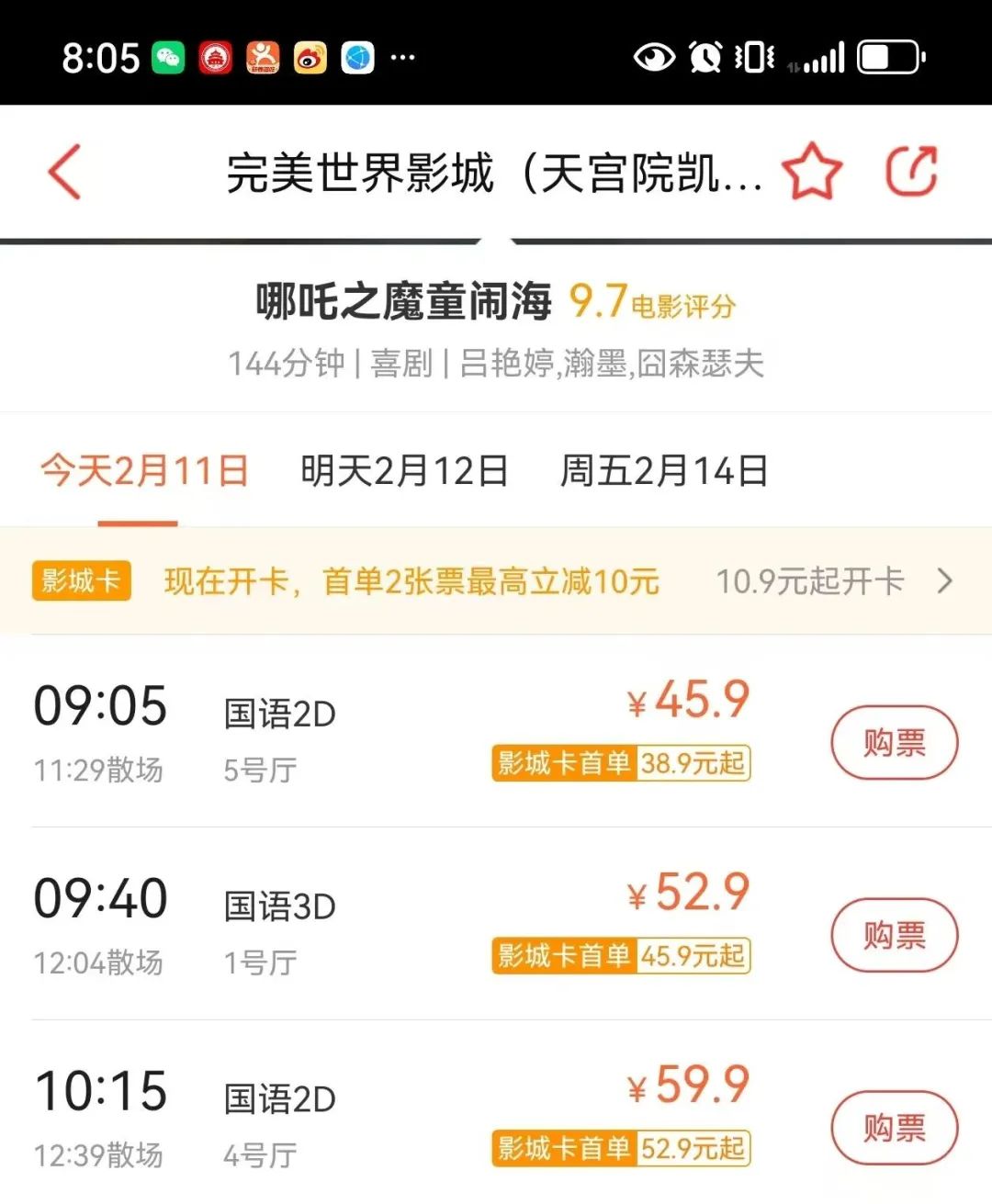992x1204 pixels.
Task: Share this cinema page
Action: 911,172
